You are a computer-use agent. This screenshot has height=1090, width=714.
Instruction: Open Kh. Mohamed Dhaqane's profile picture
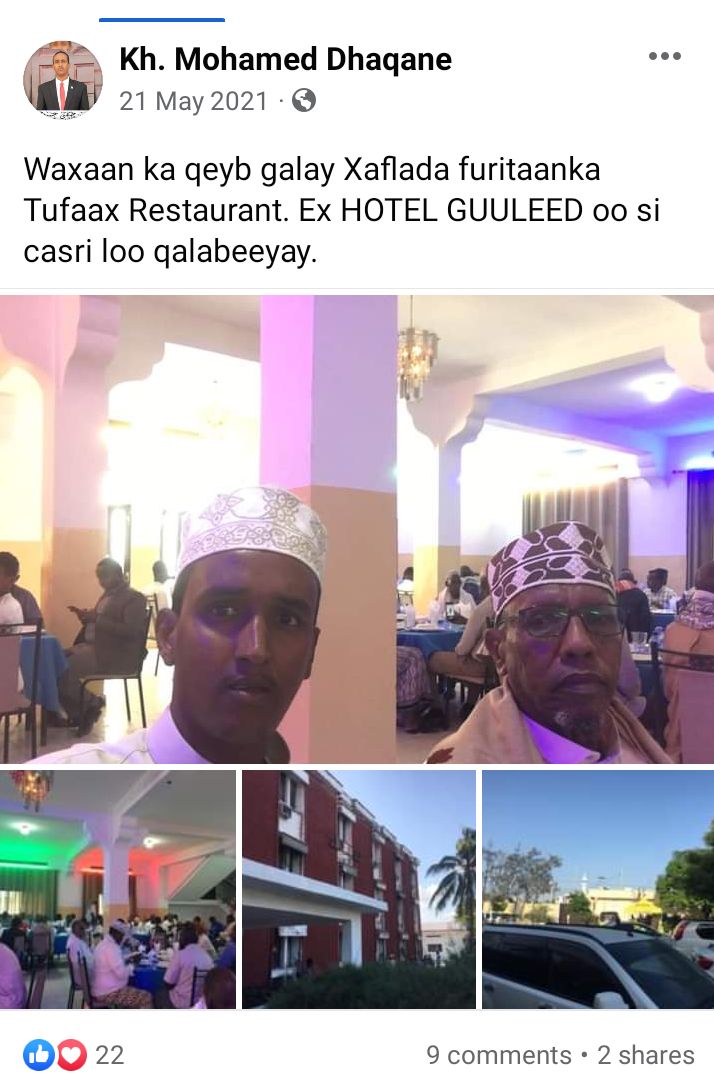click(x=62, y=80)
